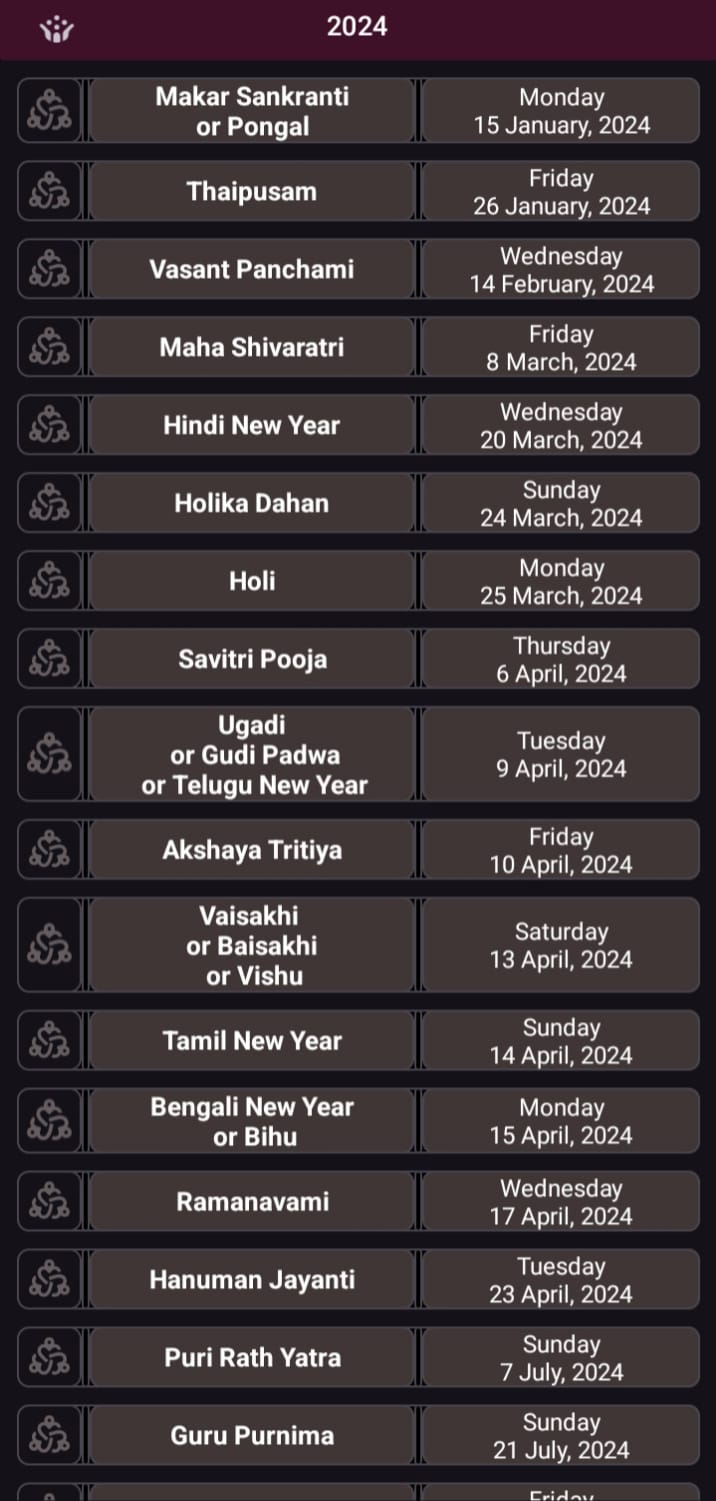Open the Guru Purnima row
The height and width of the screenshot is (1501, 716).
(252, 1435)
